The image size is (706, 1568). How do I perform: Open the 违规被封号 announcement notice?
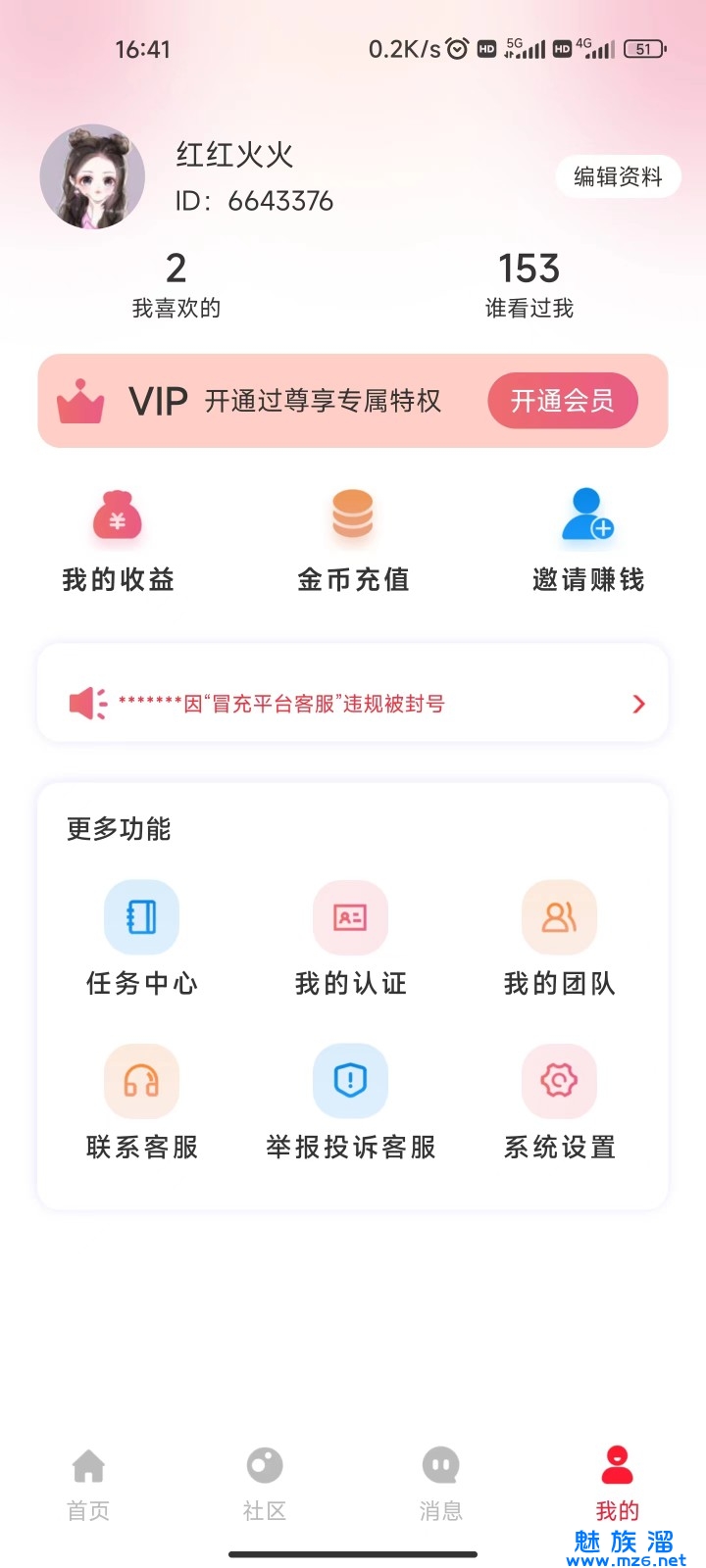(x=353, y=704)
